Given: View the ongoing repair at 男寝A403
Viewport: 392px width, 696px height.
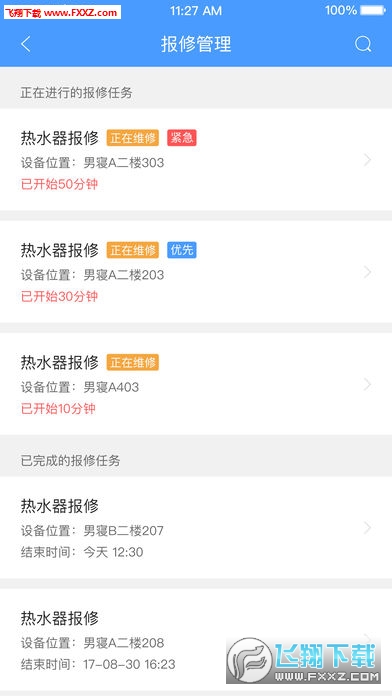Looking at the screenshot, I should pyautogui.click(x=196, y=384).
